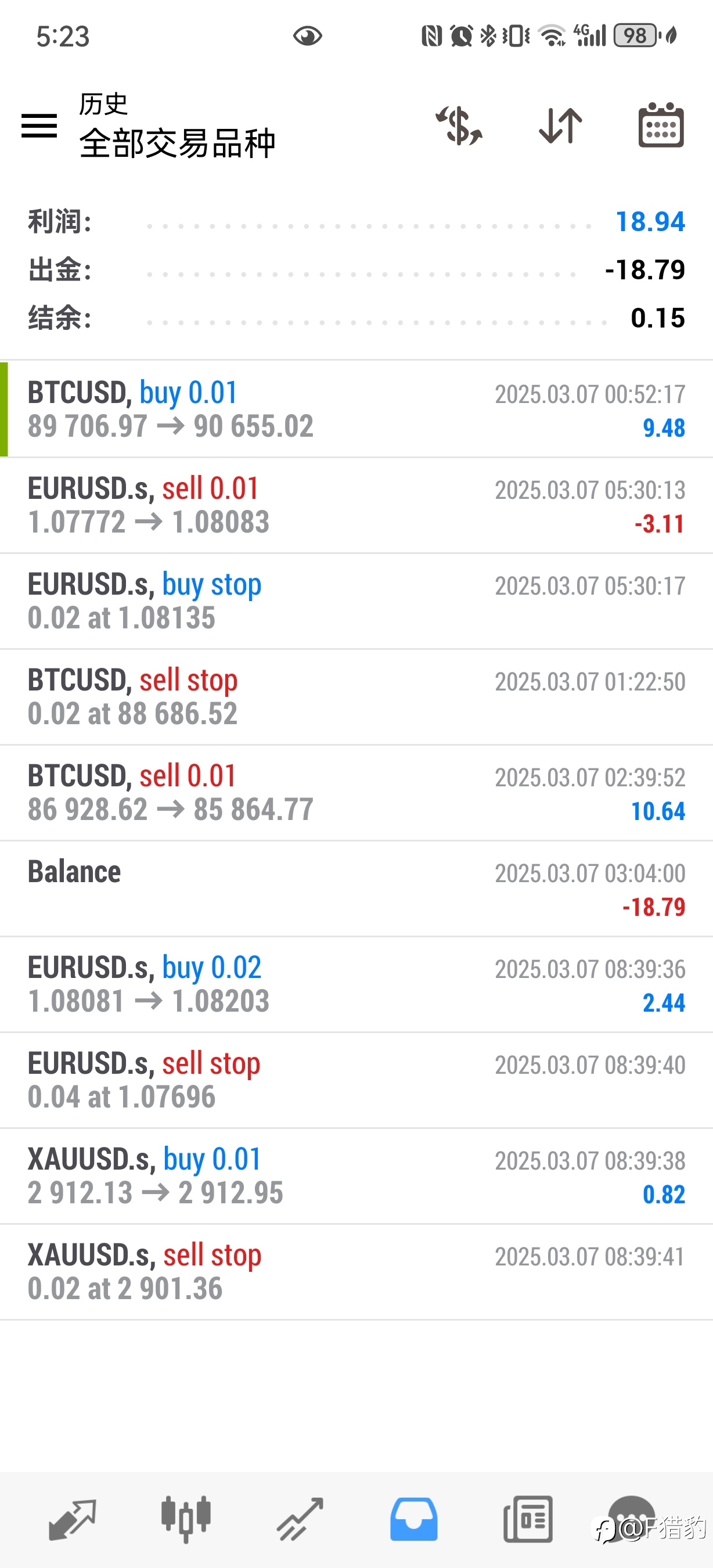
Task: Open the BTCUSD buy 0.01 trade
Action: pyautogui.click(x=356, y=409)
